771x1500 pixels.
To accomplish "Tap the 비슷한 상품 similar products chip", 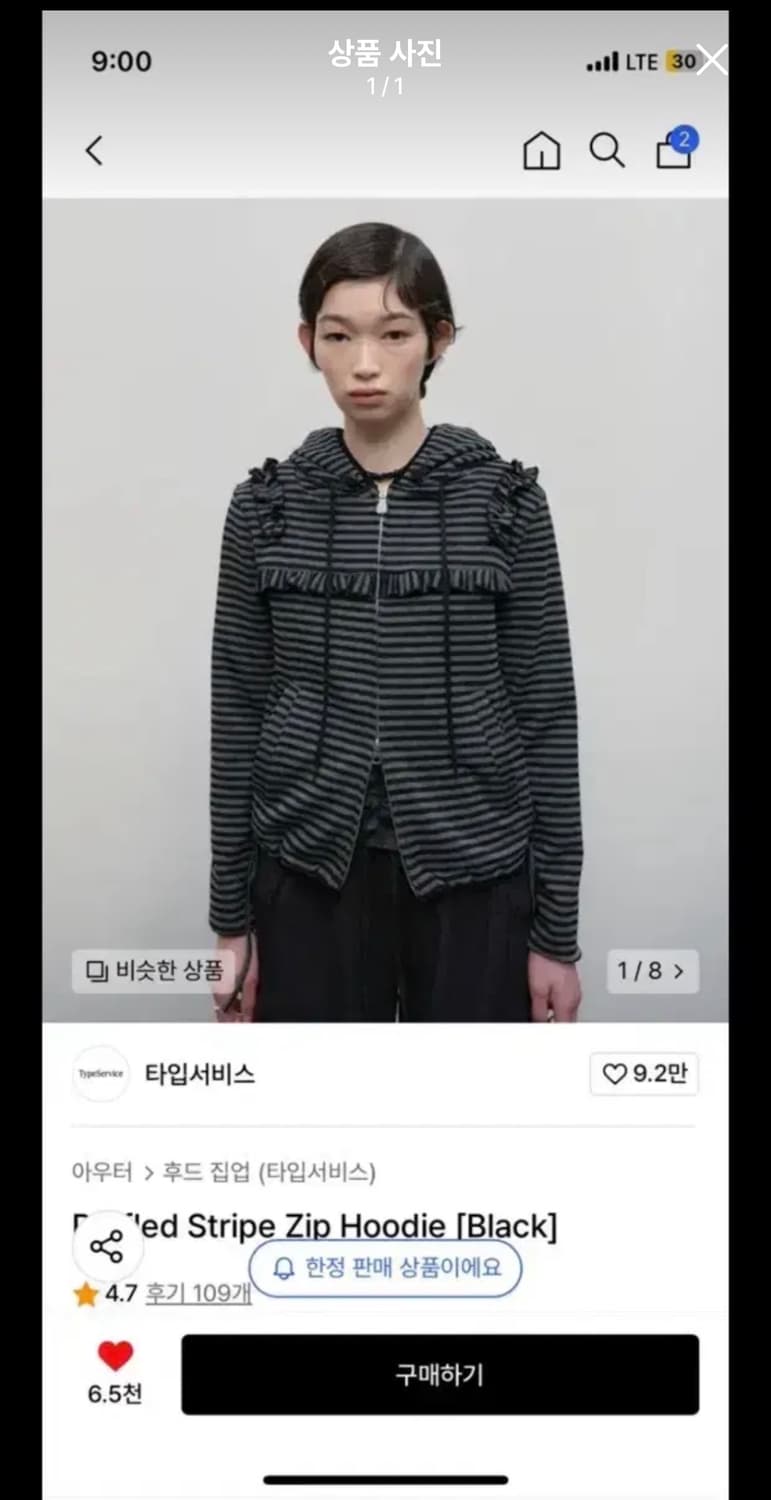I will [152, 971].
